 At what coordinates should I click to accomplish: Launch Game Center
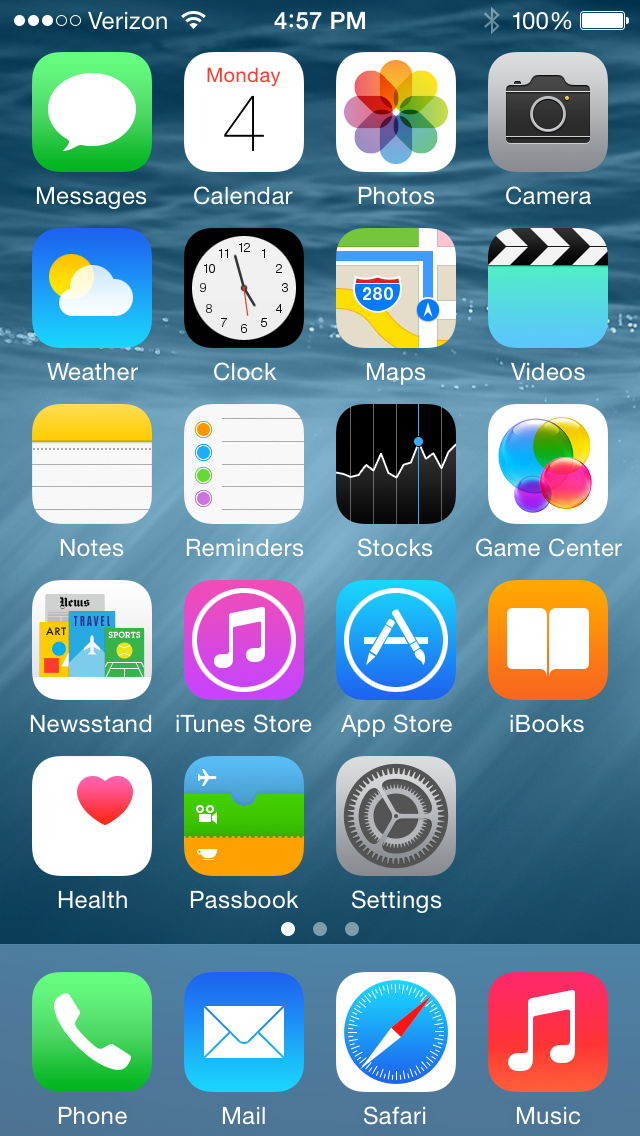point(548,464)
